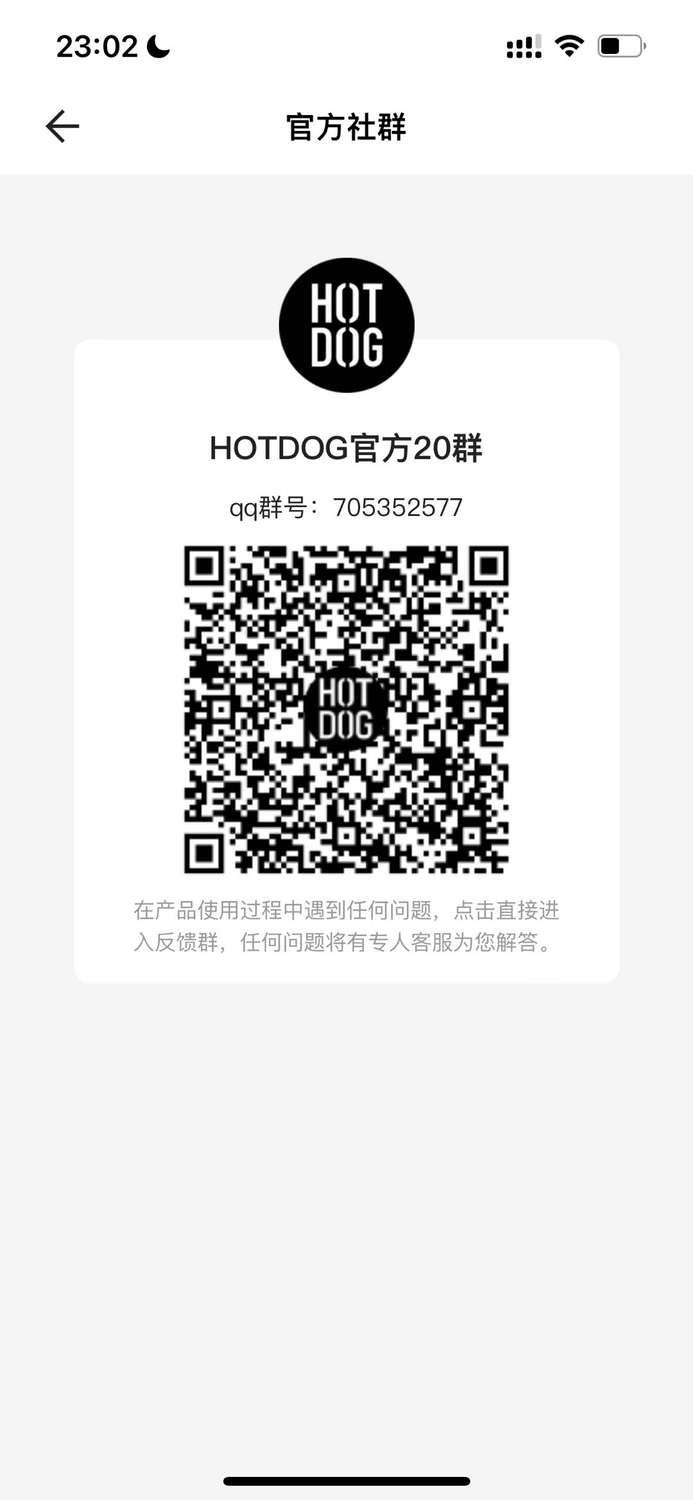Screen dimensions: 693x1500
Task: Go back using the top-left arrow
Action: 62,126
